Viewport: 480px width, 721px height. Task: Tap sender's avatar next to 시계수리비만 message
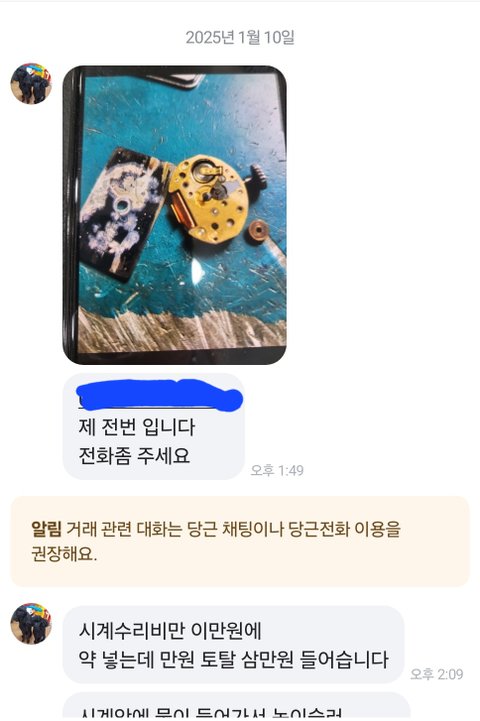coord(31,624)
